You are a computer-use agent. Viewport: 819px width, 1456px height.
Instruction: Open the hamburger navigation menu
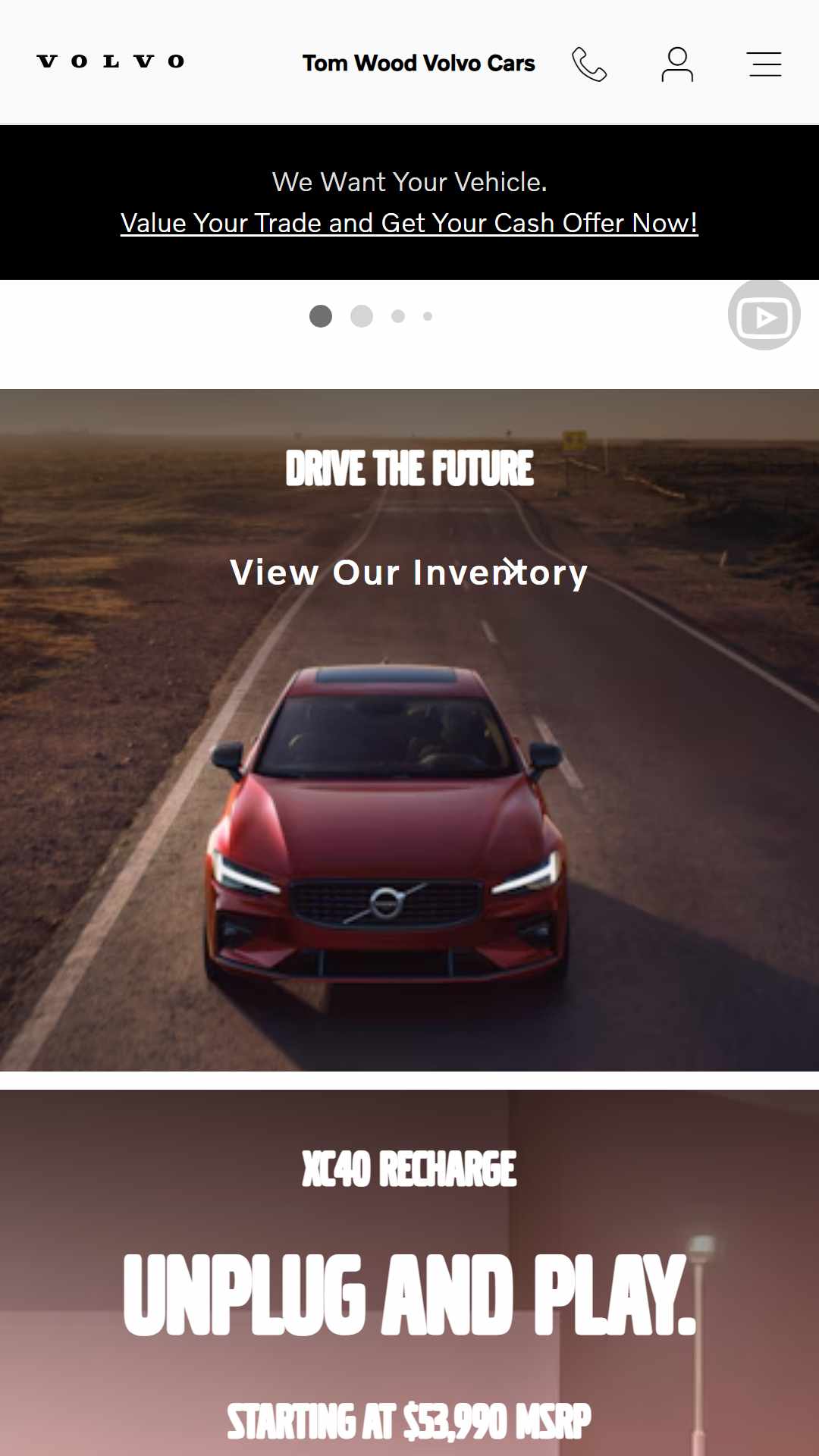[x=764, y=64]
